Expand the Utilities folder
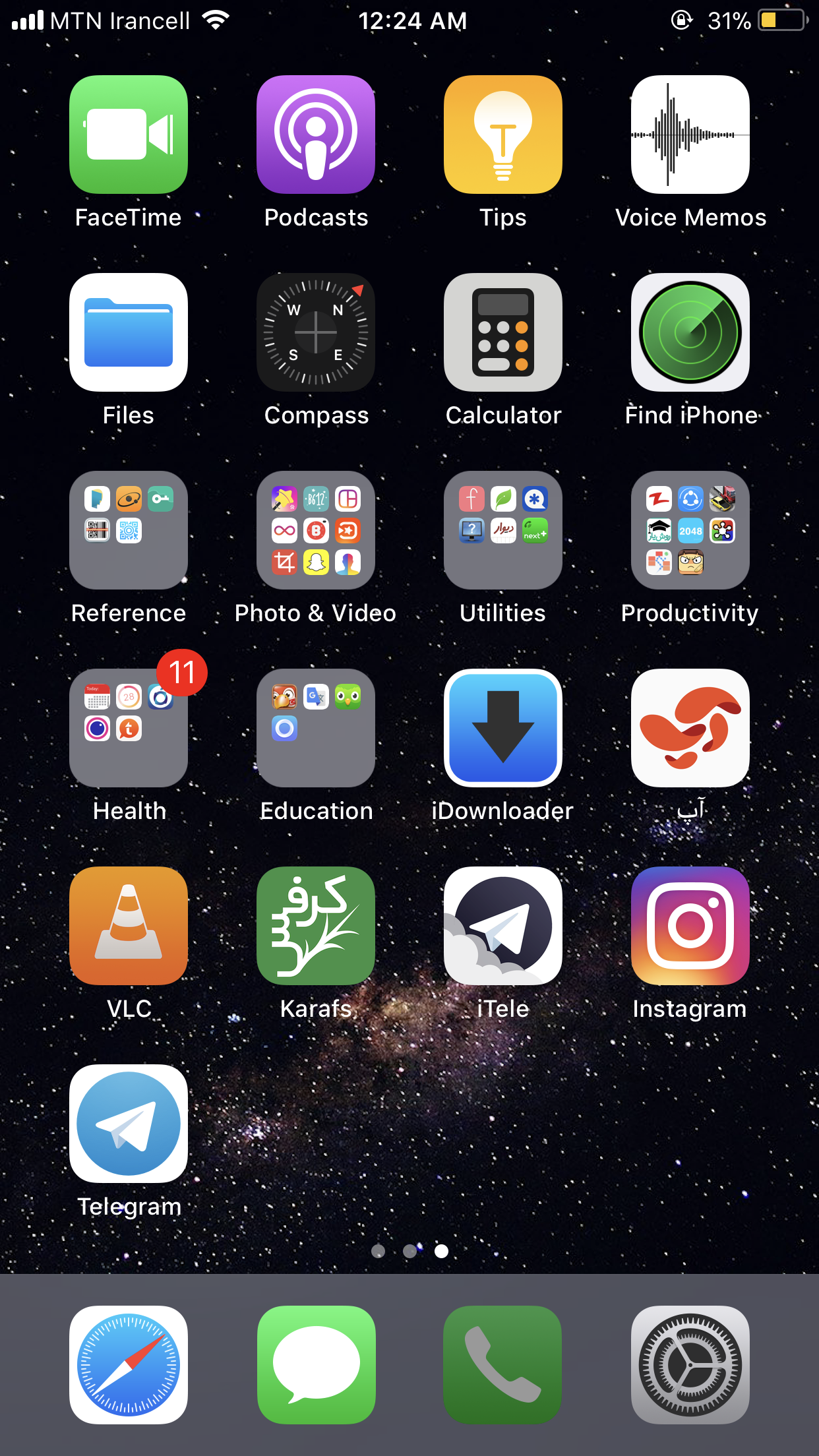The width and height of the screenshot is (819, 1456). pos(503,530)
